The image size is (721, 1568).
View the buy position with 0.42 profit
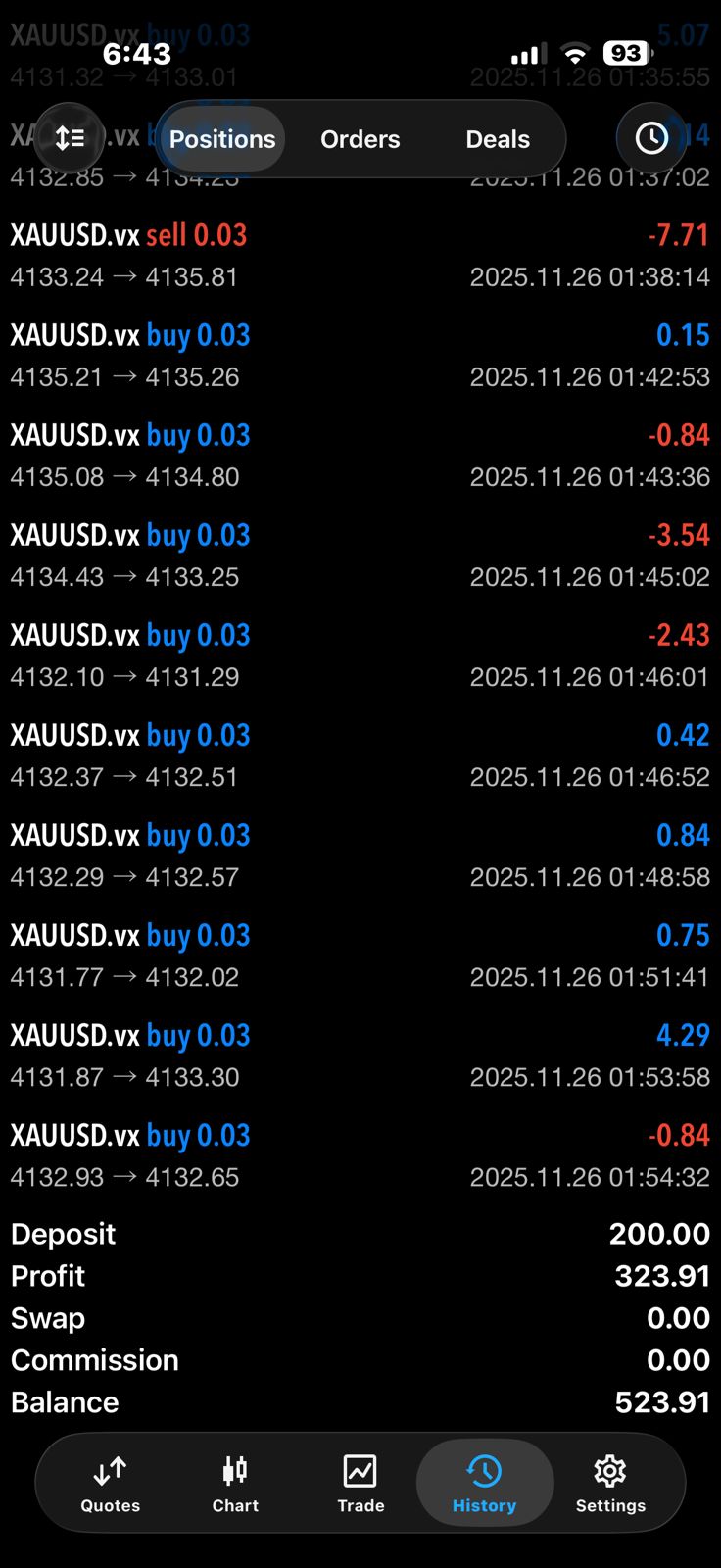coord(360,755)
